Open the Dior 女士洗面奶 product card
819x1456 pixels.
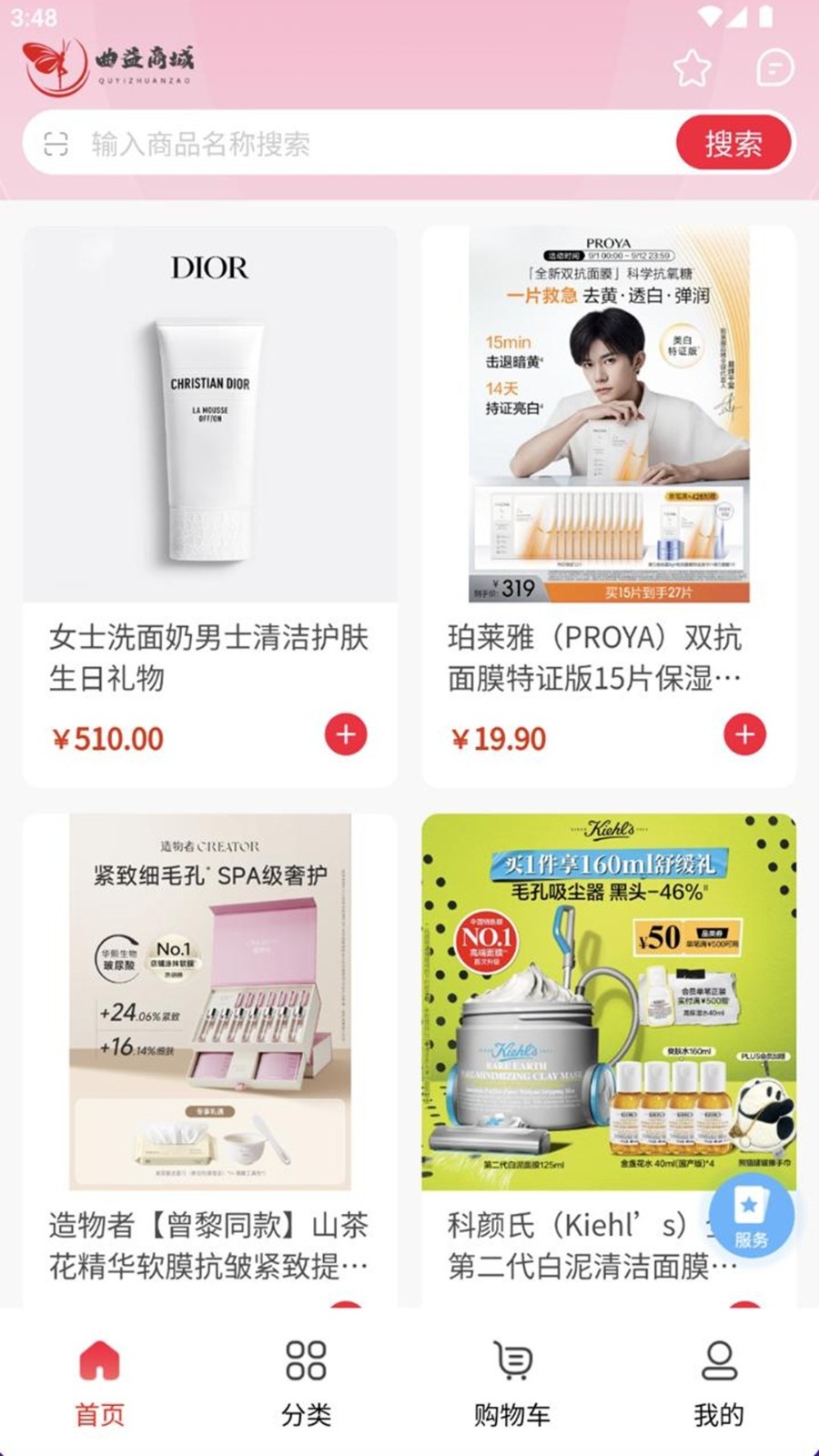tap(209, 455)
